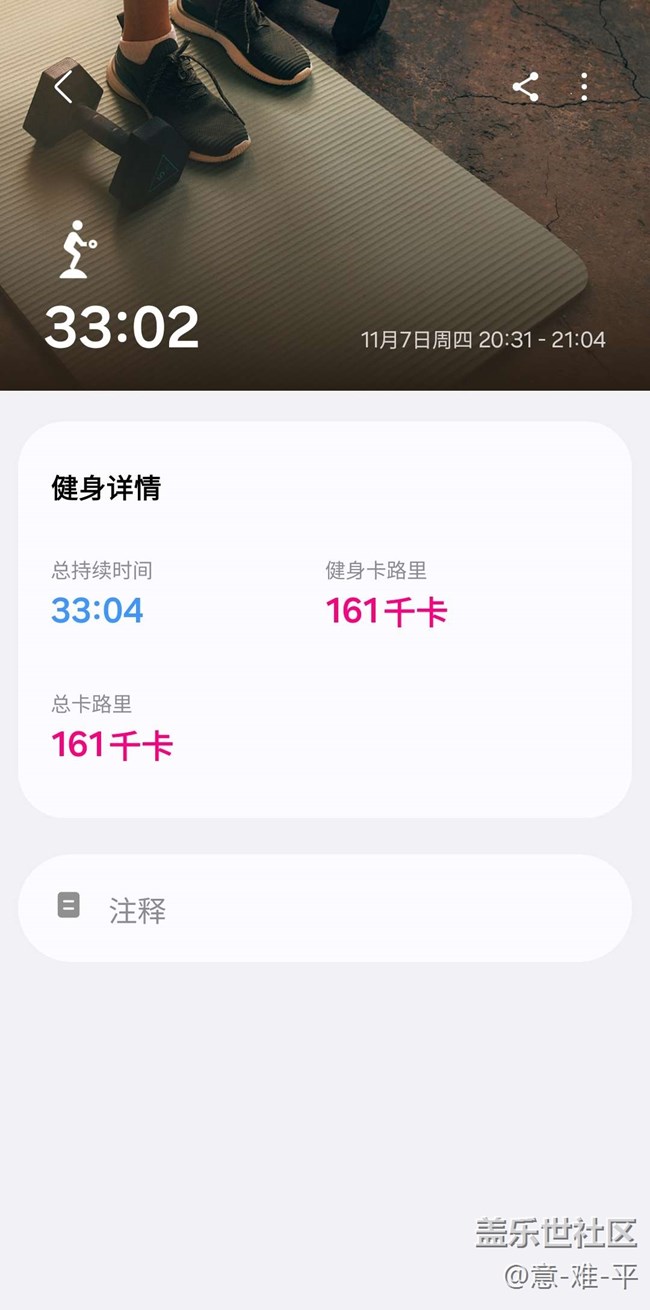
Task: Go back using the top-left arrow
Action: pos(63,87)
